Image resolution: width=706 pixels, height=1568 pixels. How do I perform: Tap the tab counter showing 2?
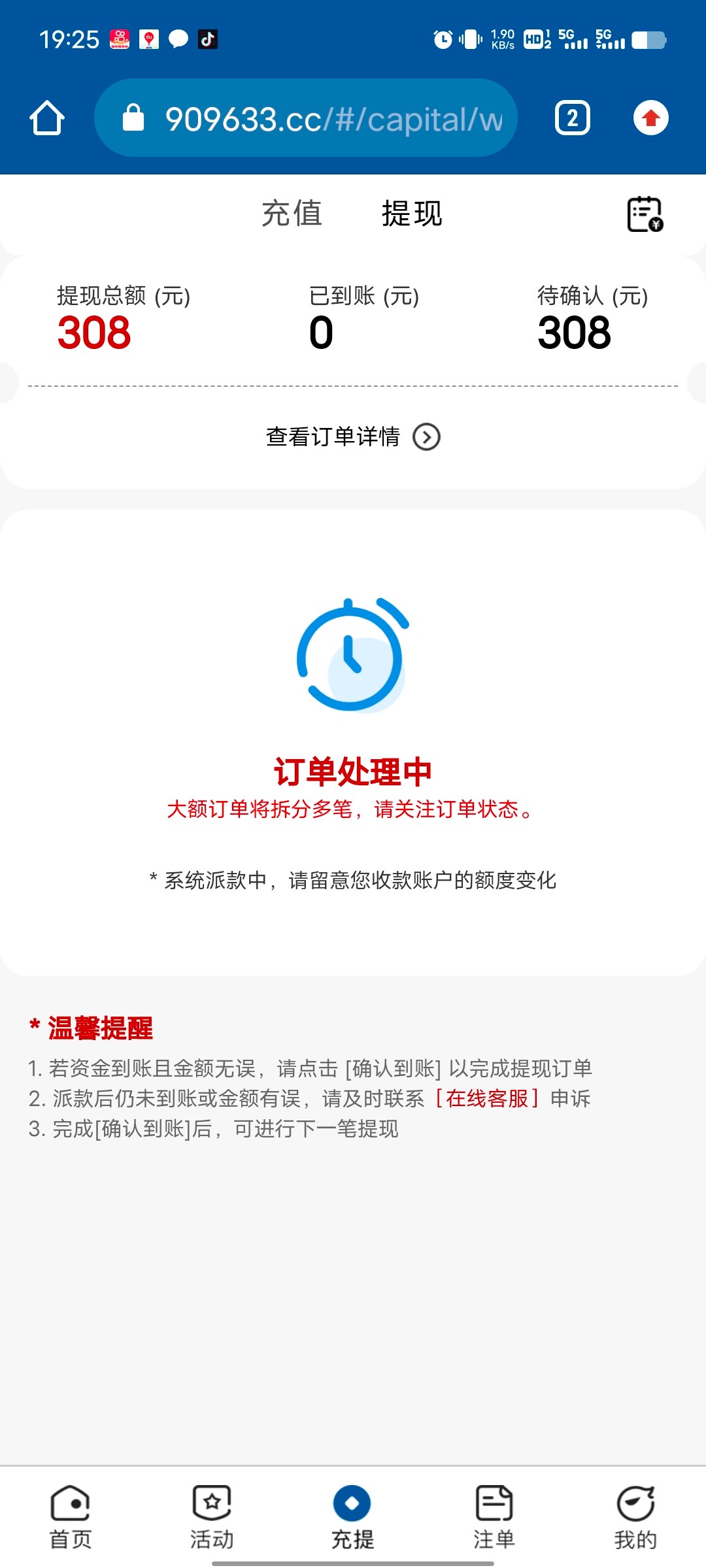[572, 118]
